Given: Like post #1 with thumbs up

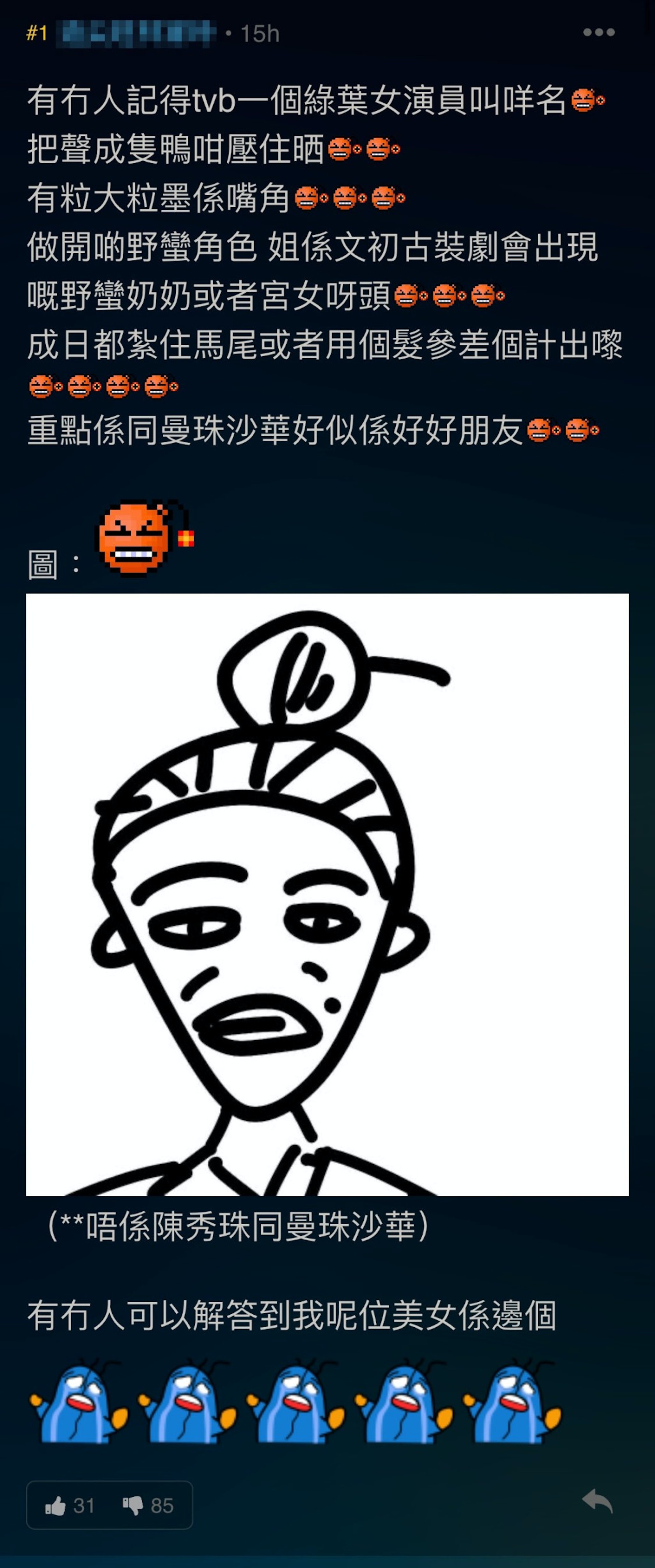Looking at the screenshot, I should [56, 1505].
